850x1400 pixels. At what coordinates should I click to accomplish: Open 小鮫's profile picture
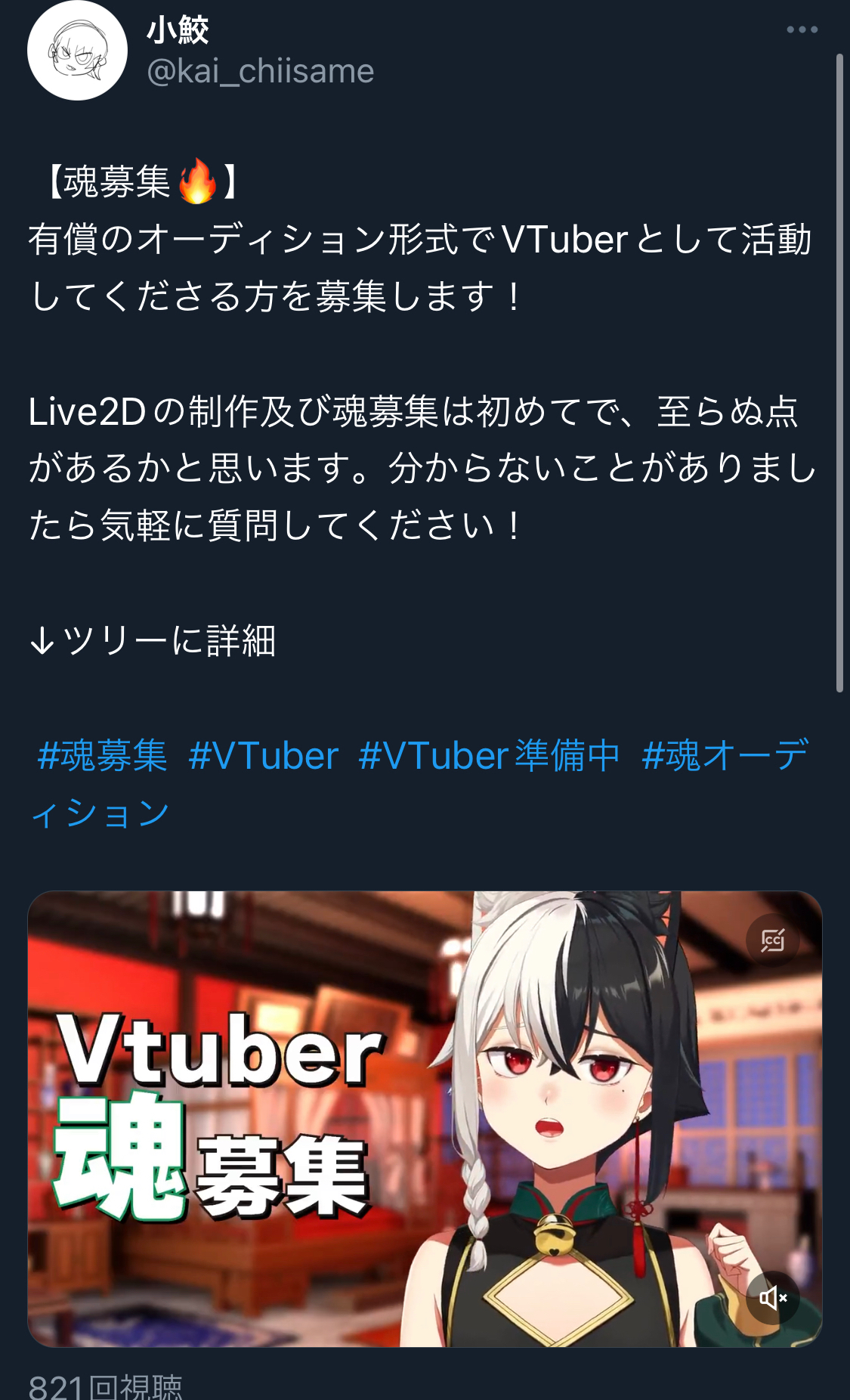coord(77,51)
